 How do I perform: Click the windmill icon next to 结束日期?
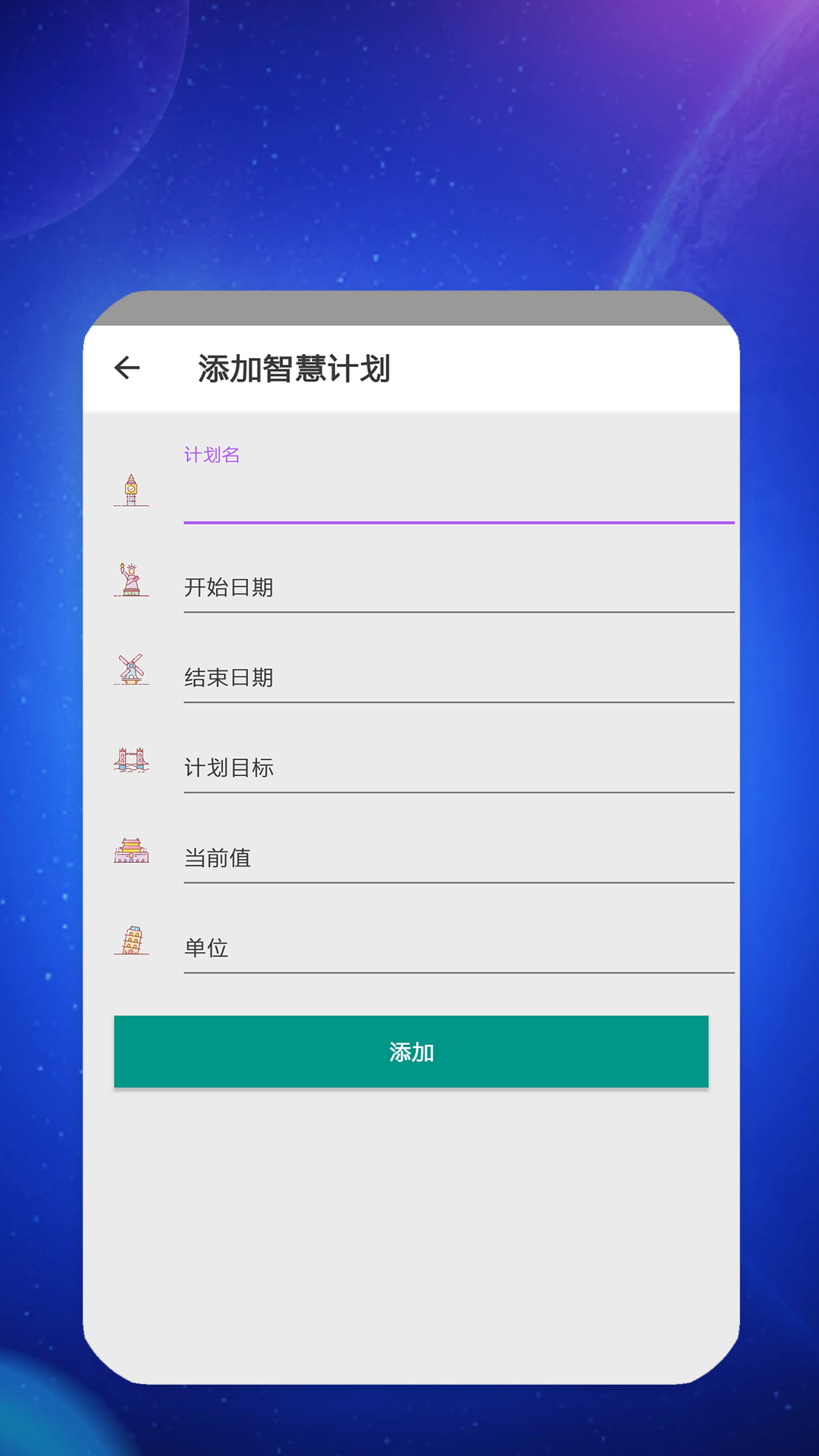133,670
